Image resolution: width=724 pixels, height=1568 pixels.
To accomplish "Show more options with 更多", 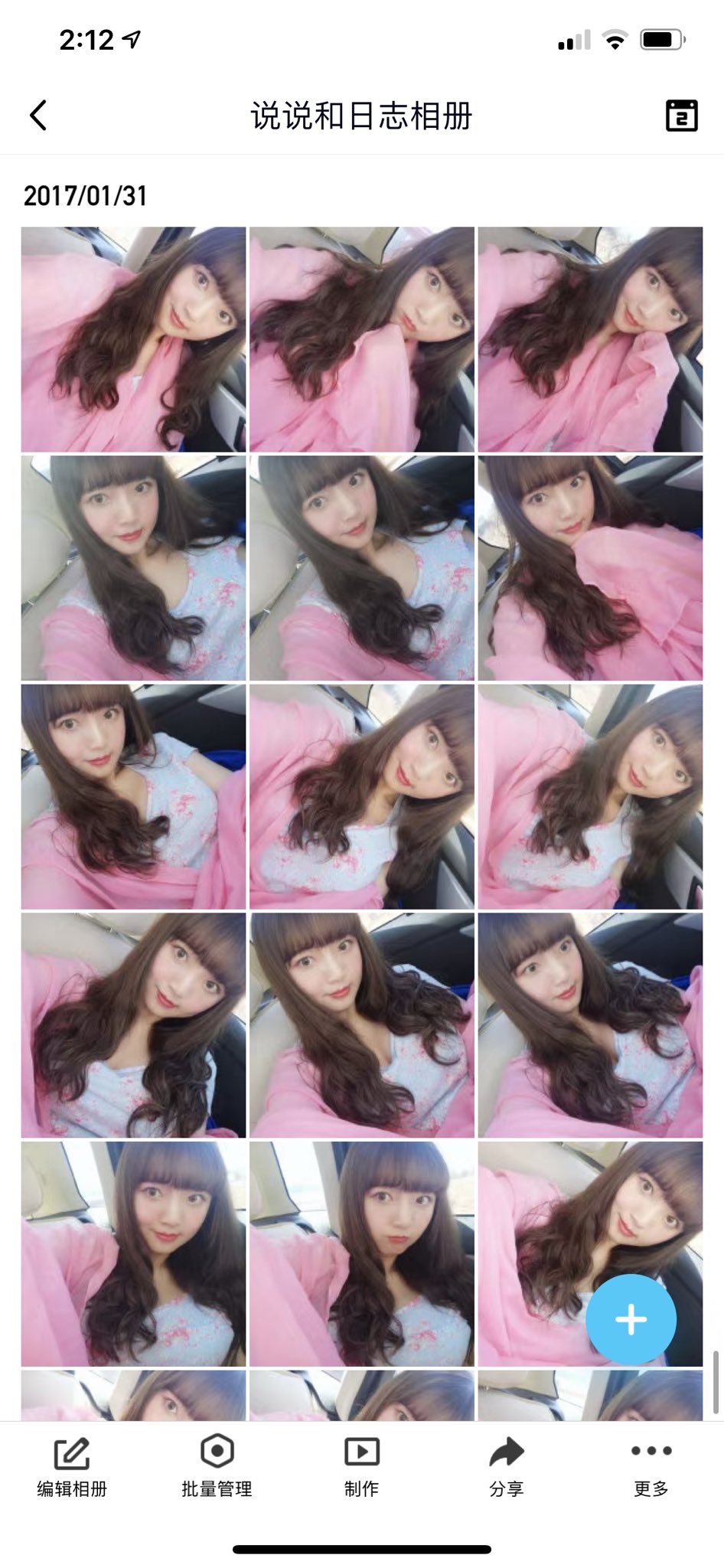I will pyautogui.click(x=651, y=1466).
